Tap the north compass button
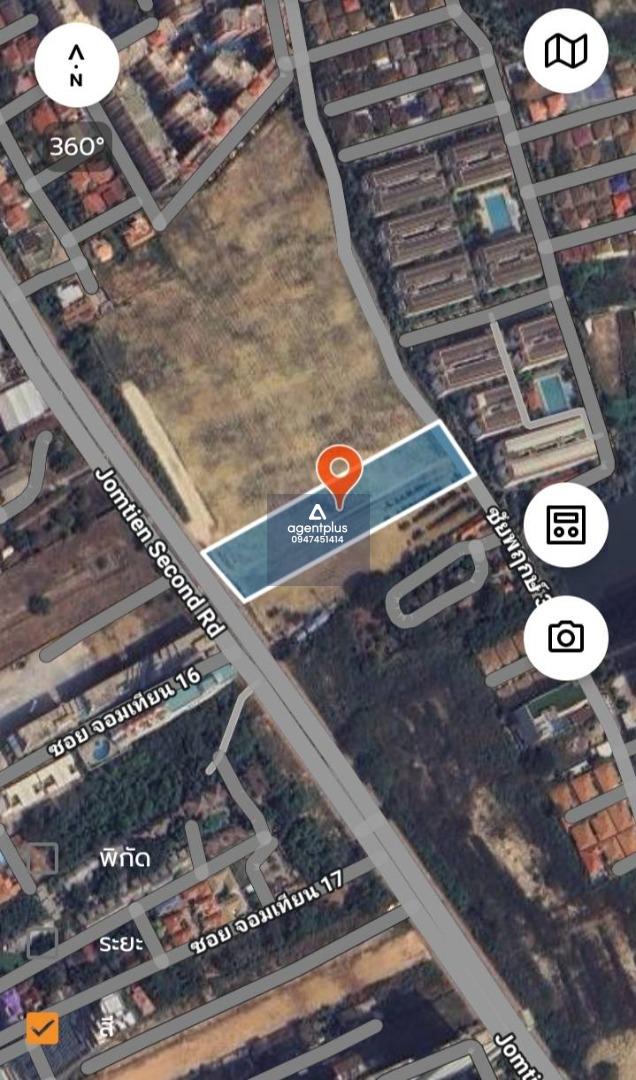This screenshot has height=1080, width=636. (76, 65)
